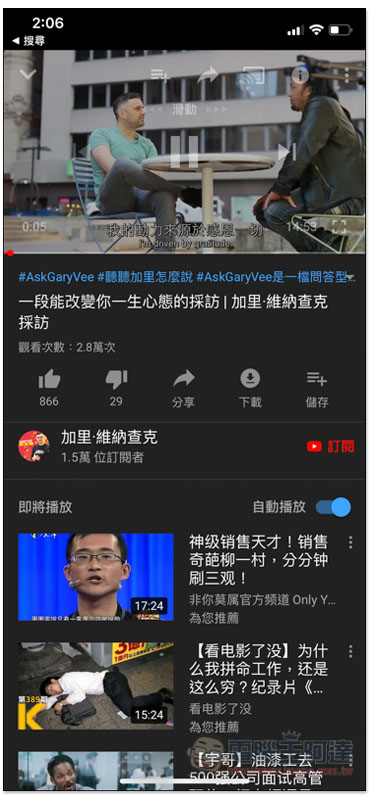Download the video with 下載
Screen dimensions: 369x800
click(x=250, y=388)
